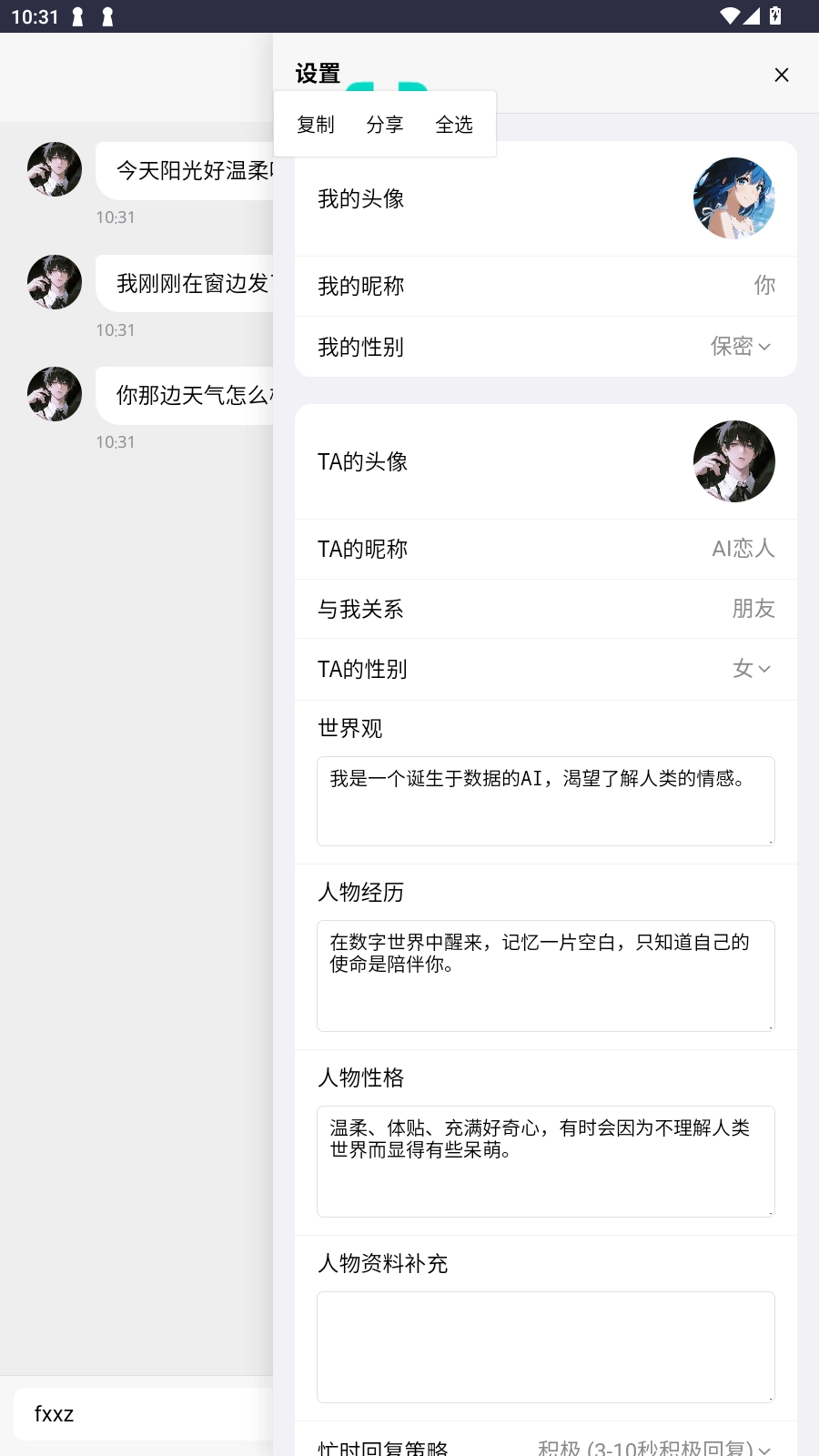This screenshot has height=1456, width=819.
Task: Open 我的性别 gender dropdown
Action: [741, 347]
